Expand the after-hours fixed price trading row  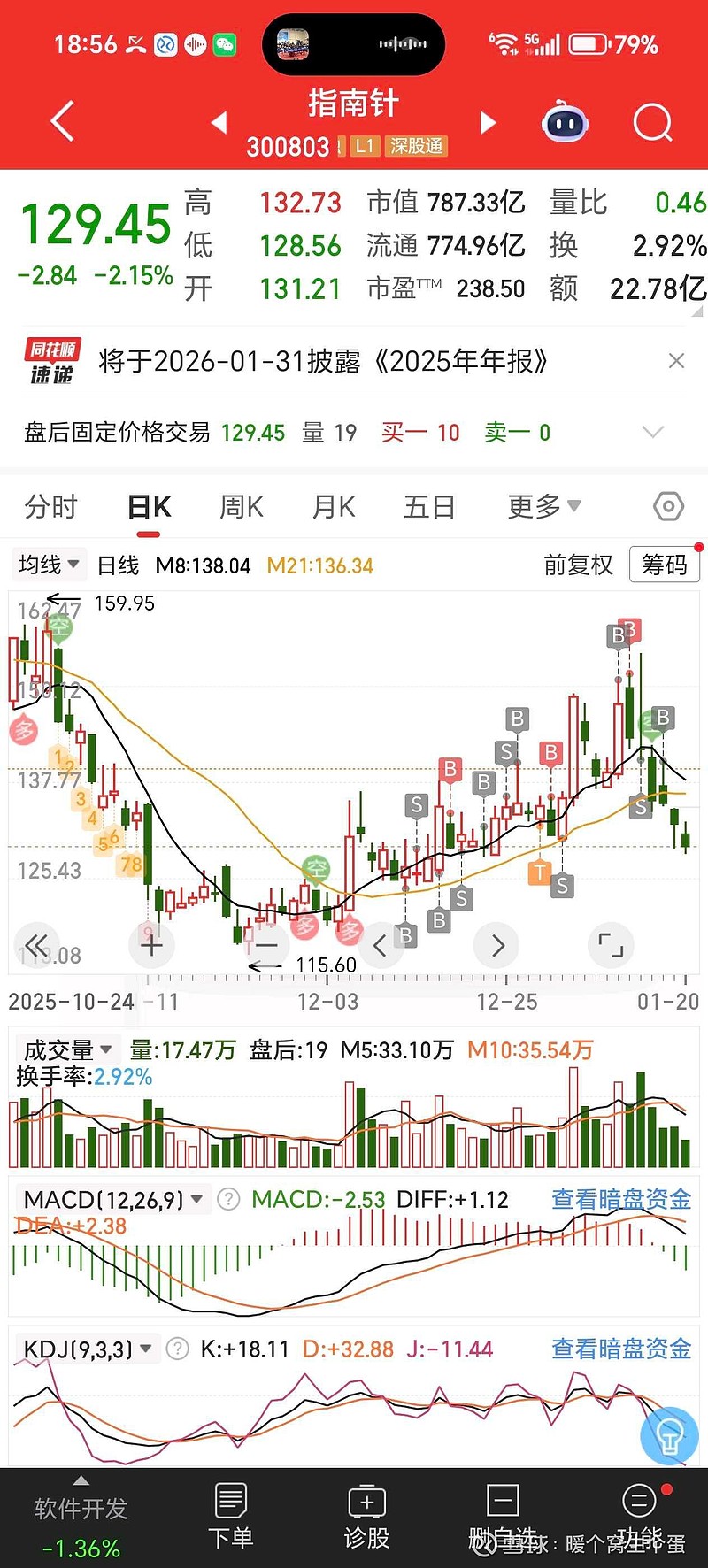pos(653,433)
